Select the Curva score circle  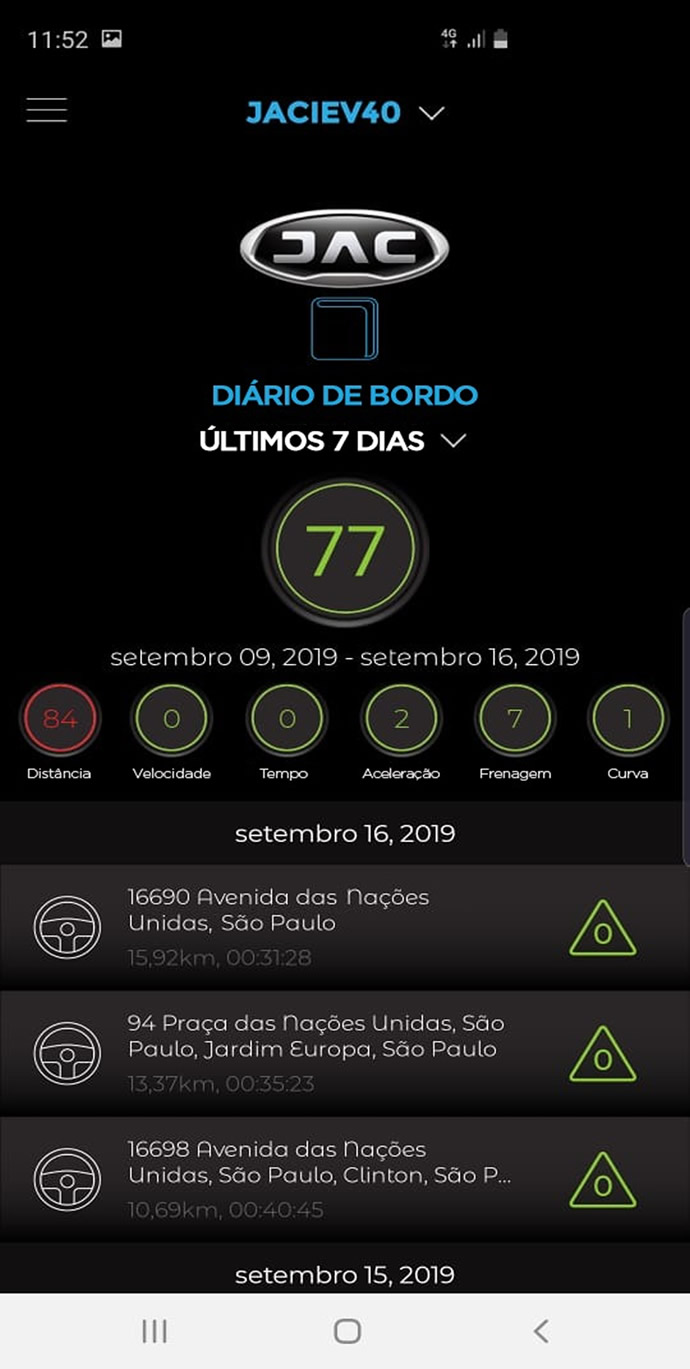627,718
